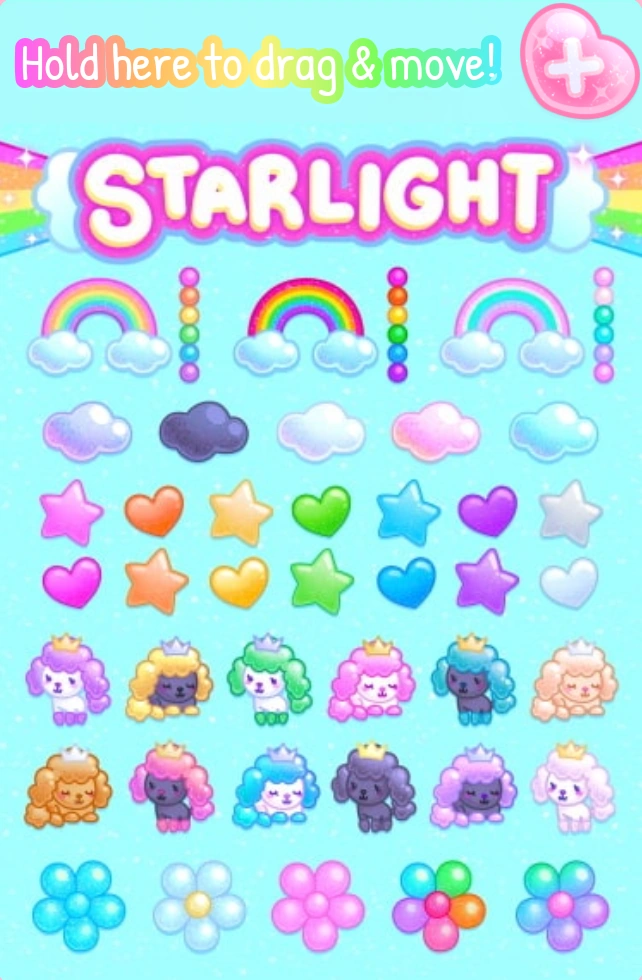
Task: Select the green heart sticker
Action: pyautogui.click(x=321, y=511)
